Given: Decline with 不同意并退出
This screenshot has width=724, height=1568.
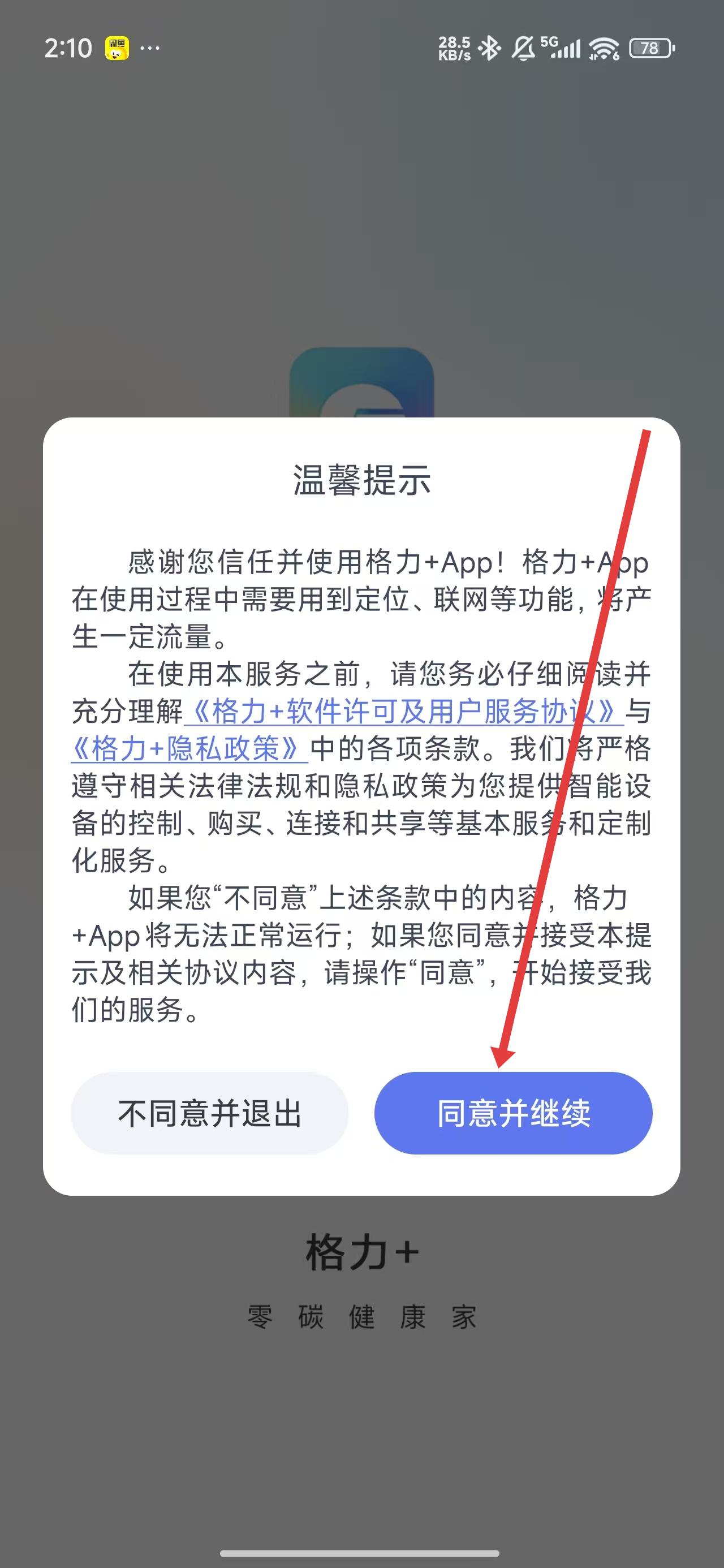Looking at the screenshot, I should 209,1113.
